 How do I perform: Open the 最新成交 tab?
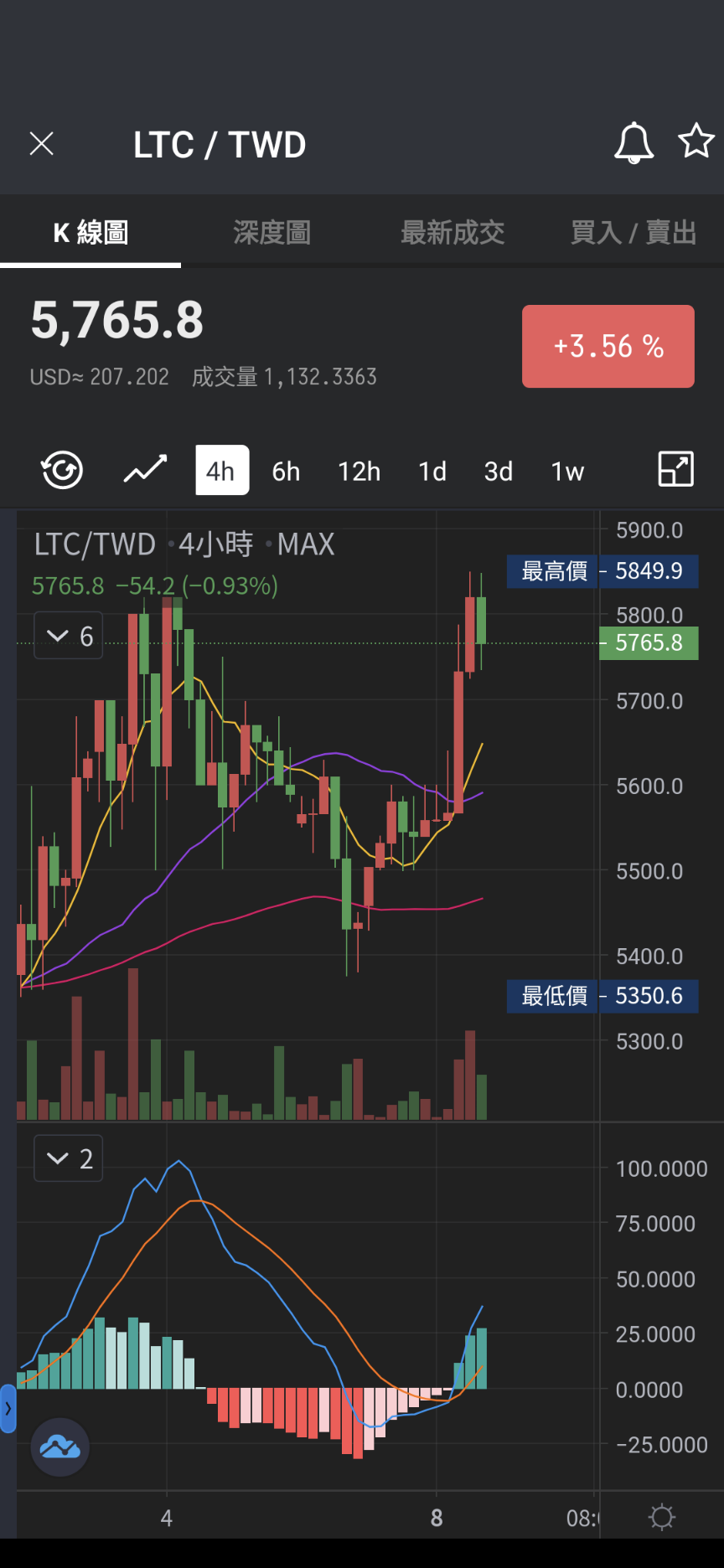pos(452,232)
